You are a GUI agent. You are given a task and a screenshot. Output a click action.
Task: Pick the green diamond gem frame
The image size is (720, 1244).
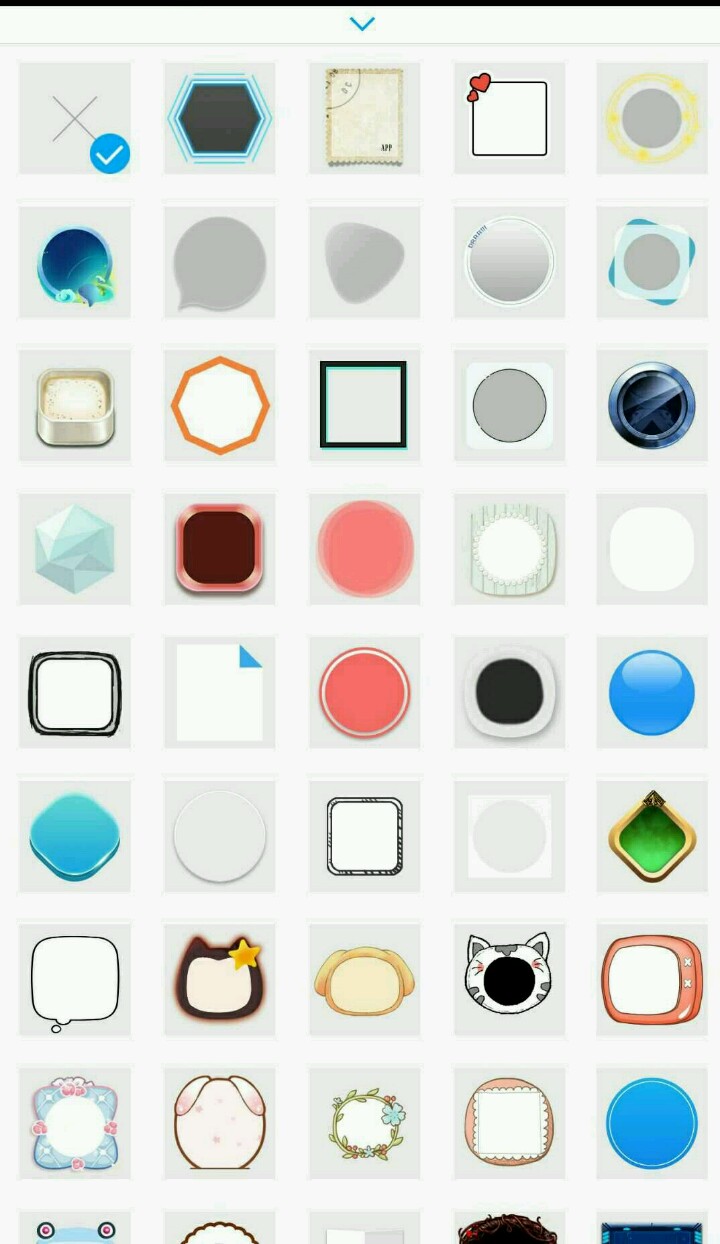pyautogui.click(x=652, y=837)
